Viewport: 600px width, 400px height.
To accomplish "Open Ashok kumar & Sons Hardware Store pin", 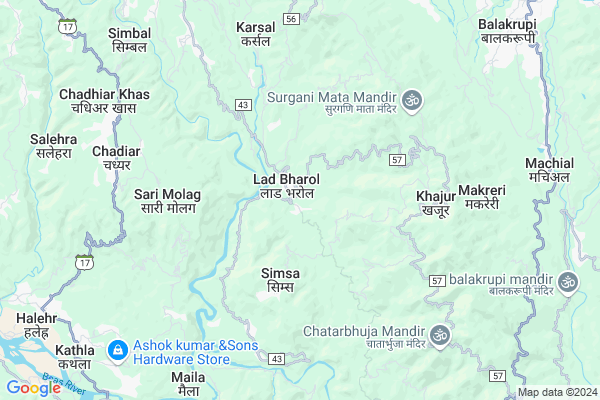I will 116,349.
